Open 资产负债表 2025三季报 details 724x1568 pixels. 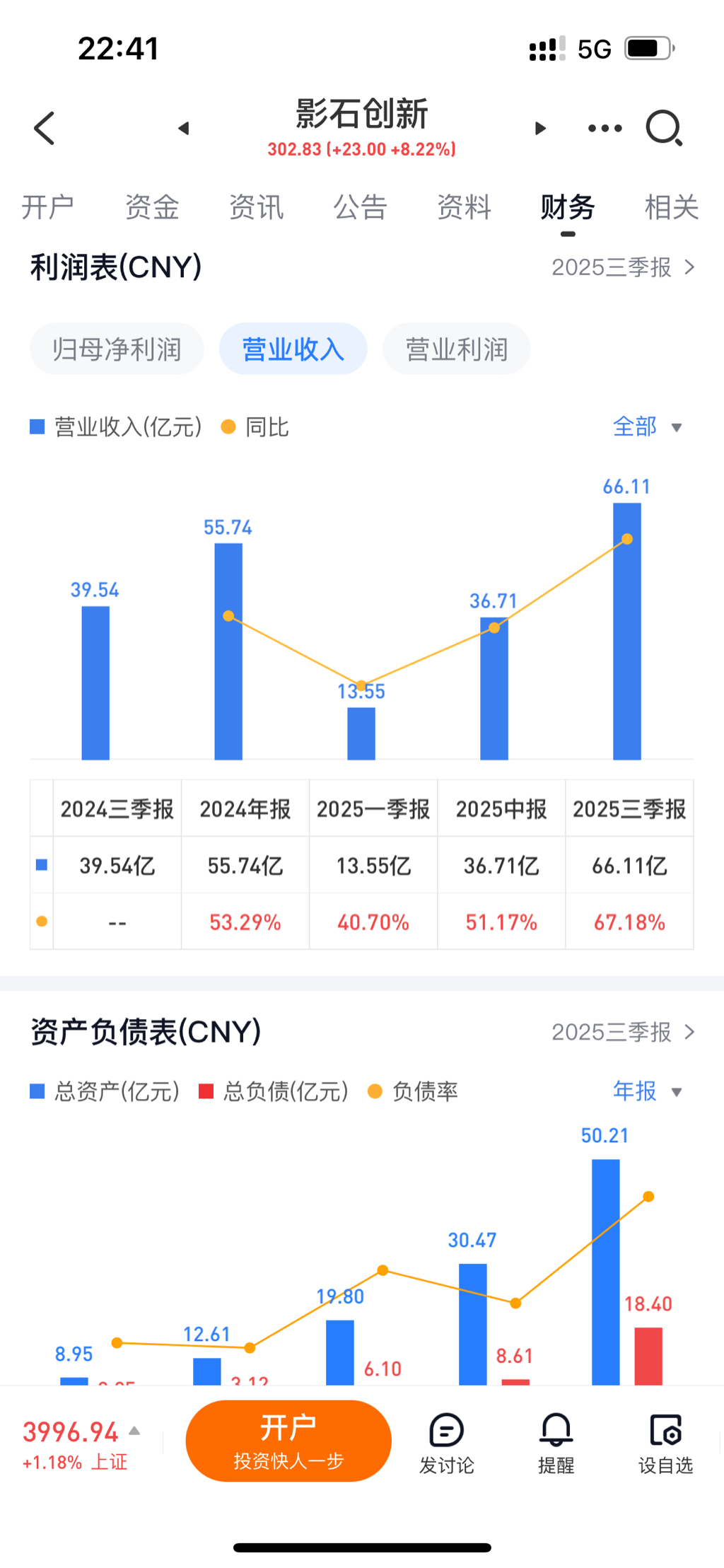click(x=622, y=1033)
